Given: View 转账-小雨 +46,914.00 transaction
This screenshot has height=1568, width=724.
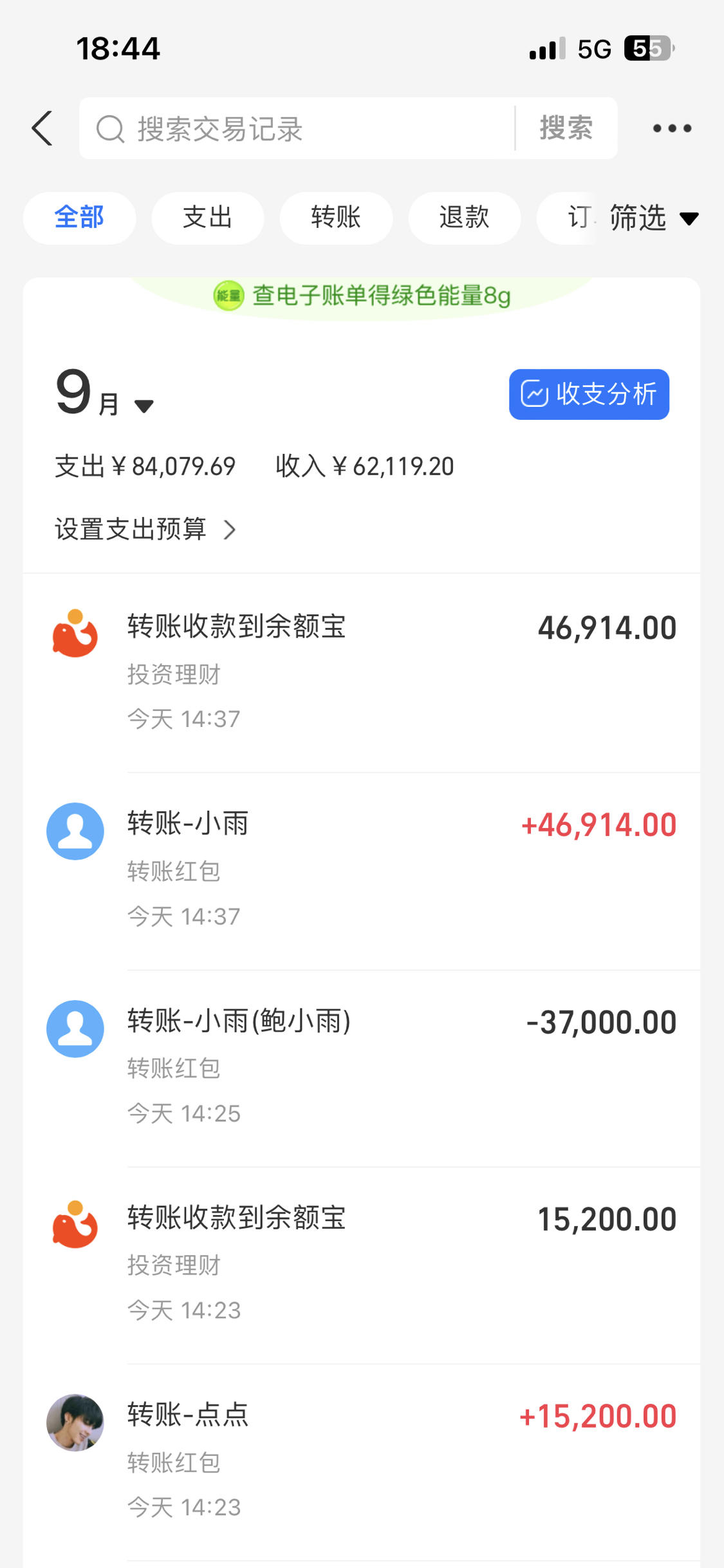Looking at the screenshot, I should [x=362, y=871].
